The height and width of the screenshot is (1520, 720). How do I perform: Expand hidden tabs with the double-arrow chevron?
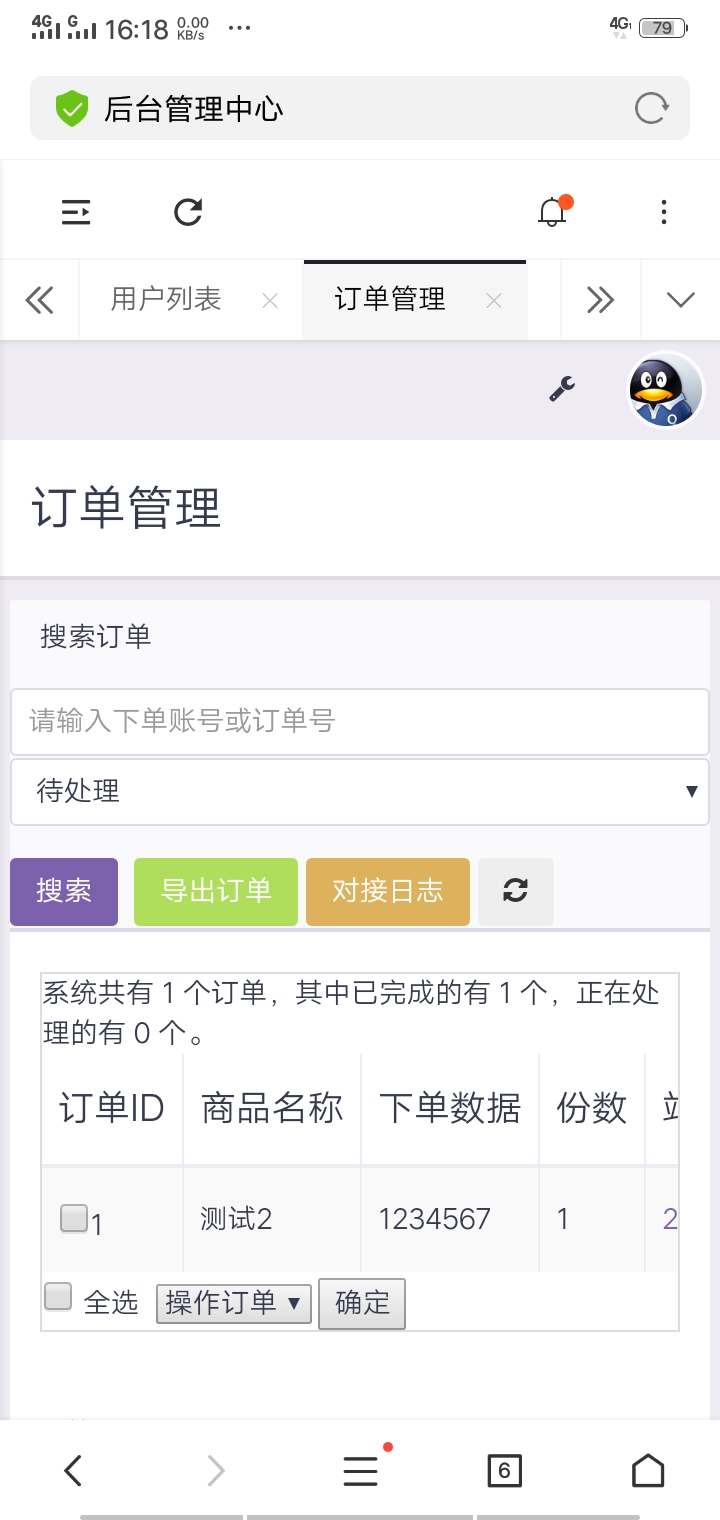click(x=600, y=299)
